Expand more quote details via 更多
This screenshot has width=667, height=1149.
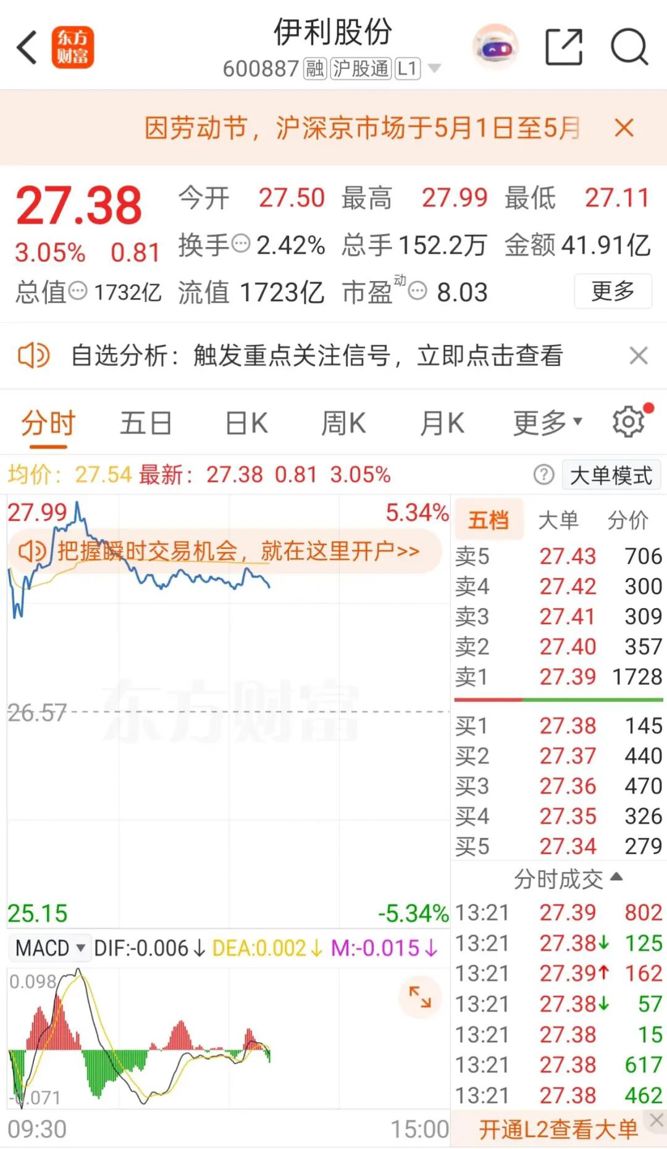point(612,291)
